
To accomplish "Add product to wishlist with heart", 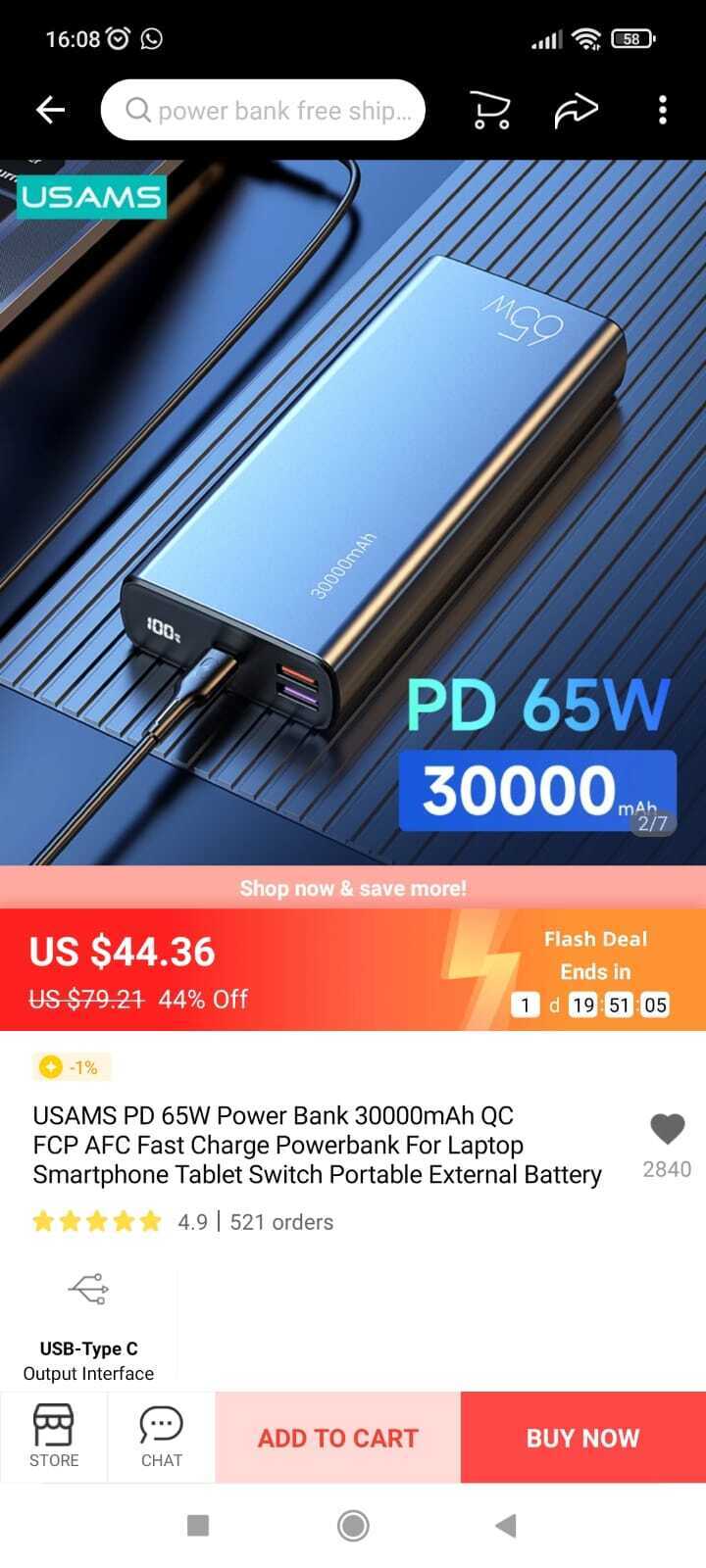I will (x=667, y=1130).
